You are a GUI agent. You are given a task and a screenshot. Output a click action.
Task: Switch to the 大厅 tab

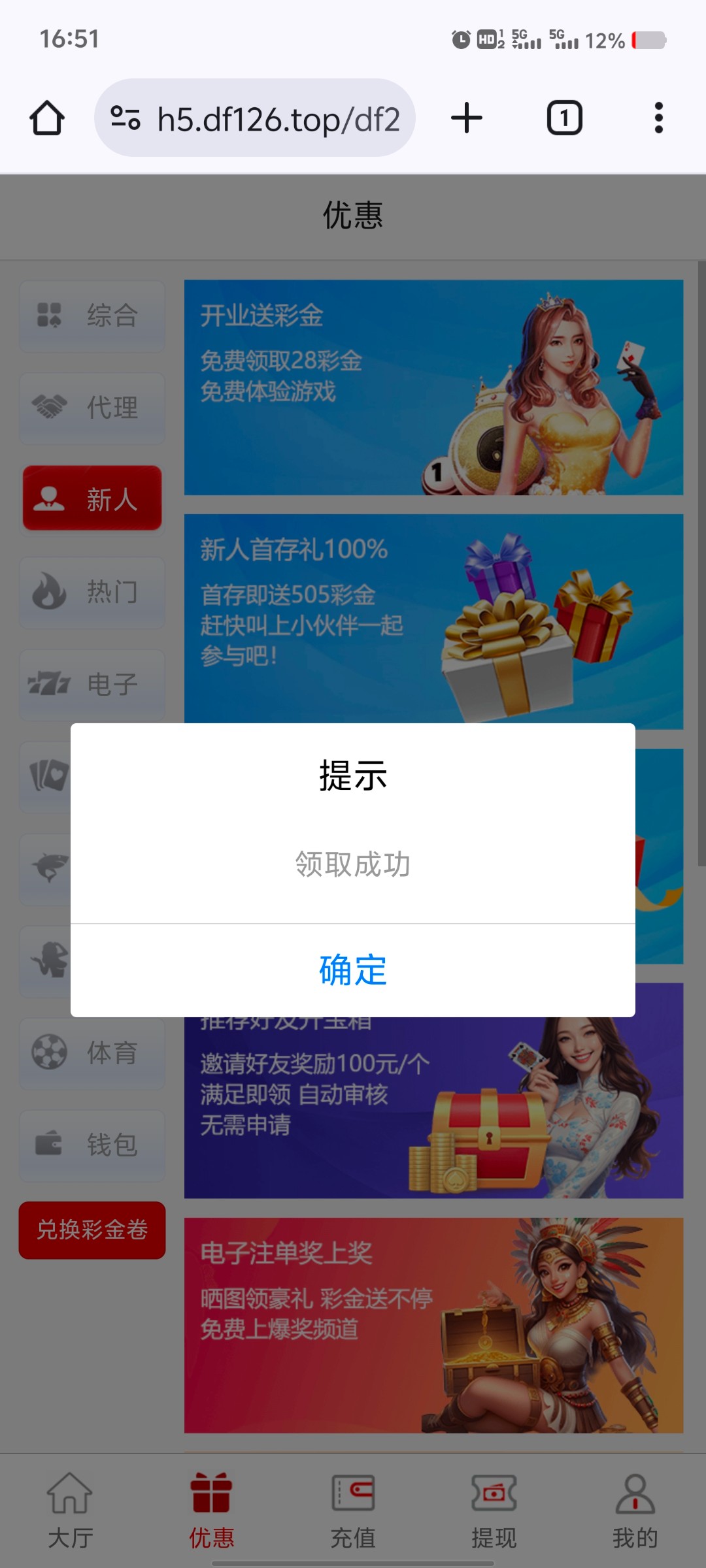pos(70,1511)
